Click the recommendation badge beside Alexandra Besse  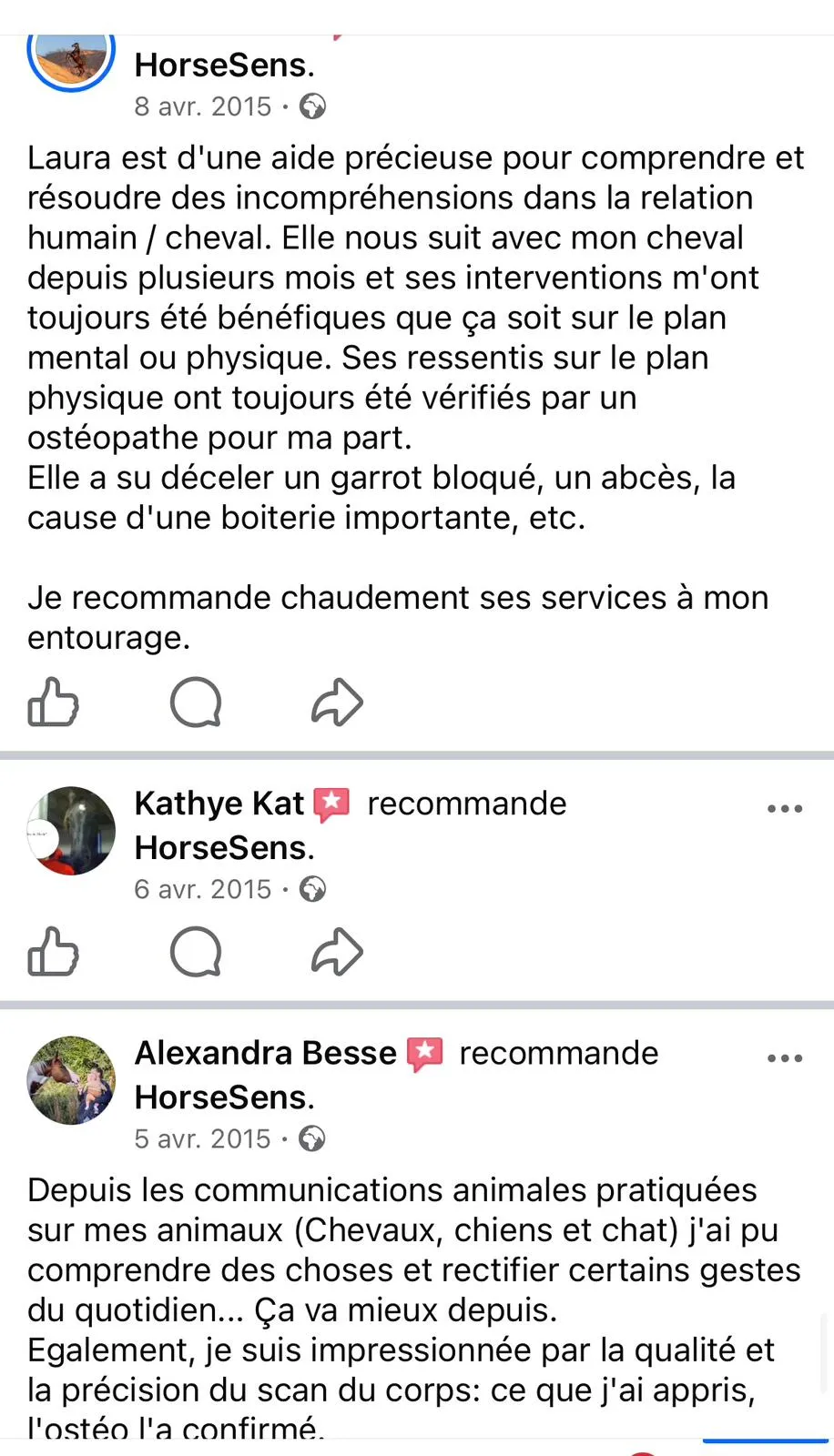pyautogui.click(x=422, y=1053)
